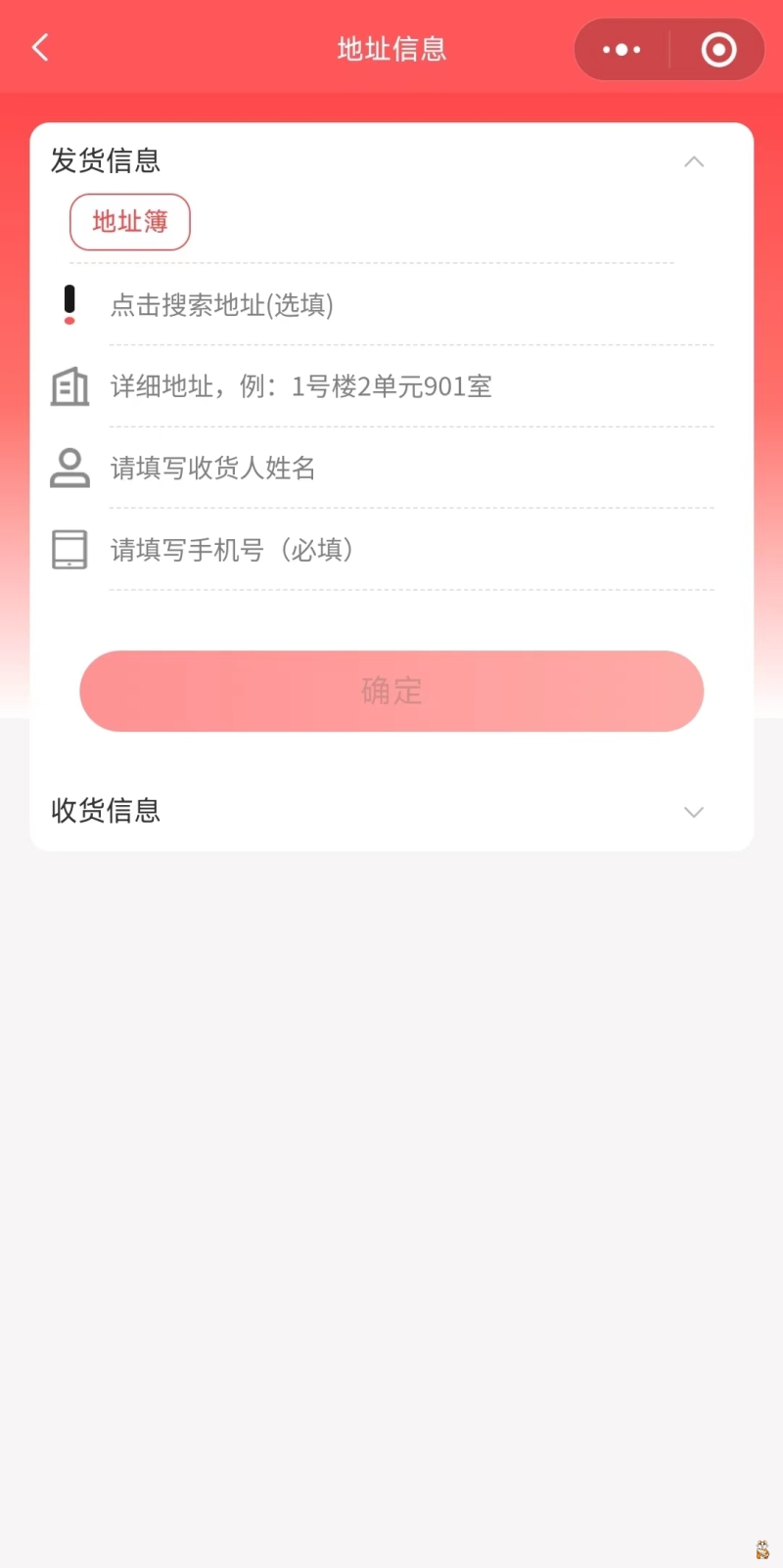Focus the 详细地址 detailed address field

point(411,386)
